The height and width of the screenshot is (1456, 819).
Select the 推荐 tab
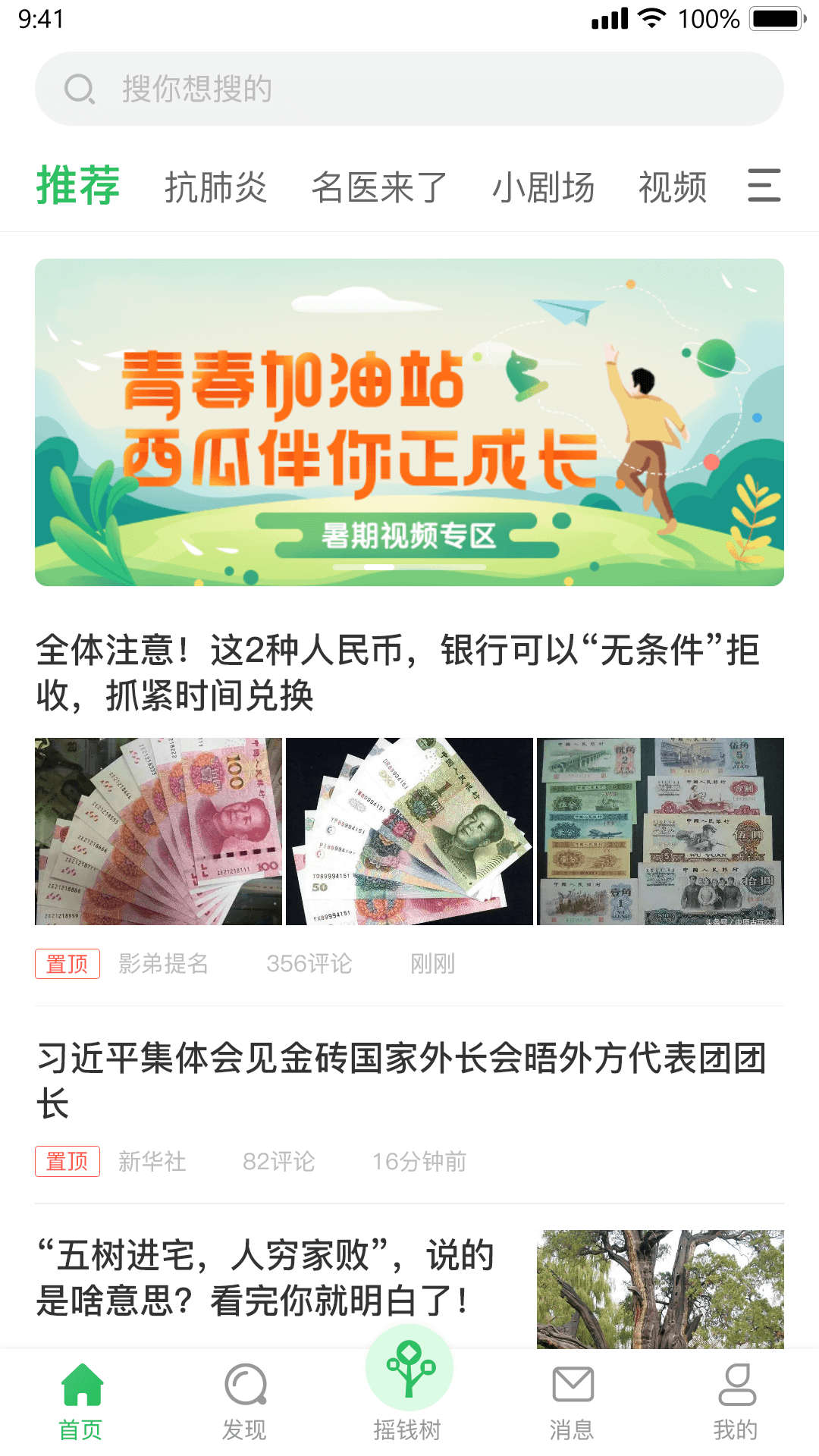coord(78,185)
